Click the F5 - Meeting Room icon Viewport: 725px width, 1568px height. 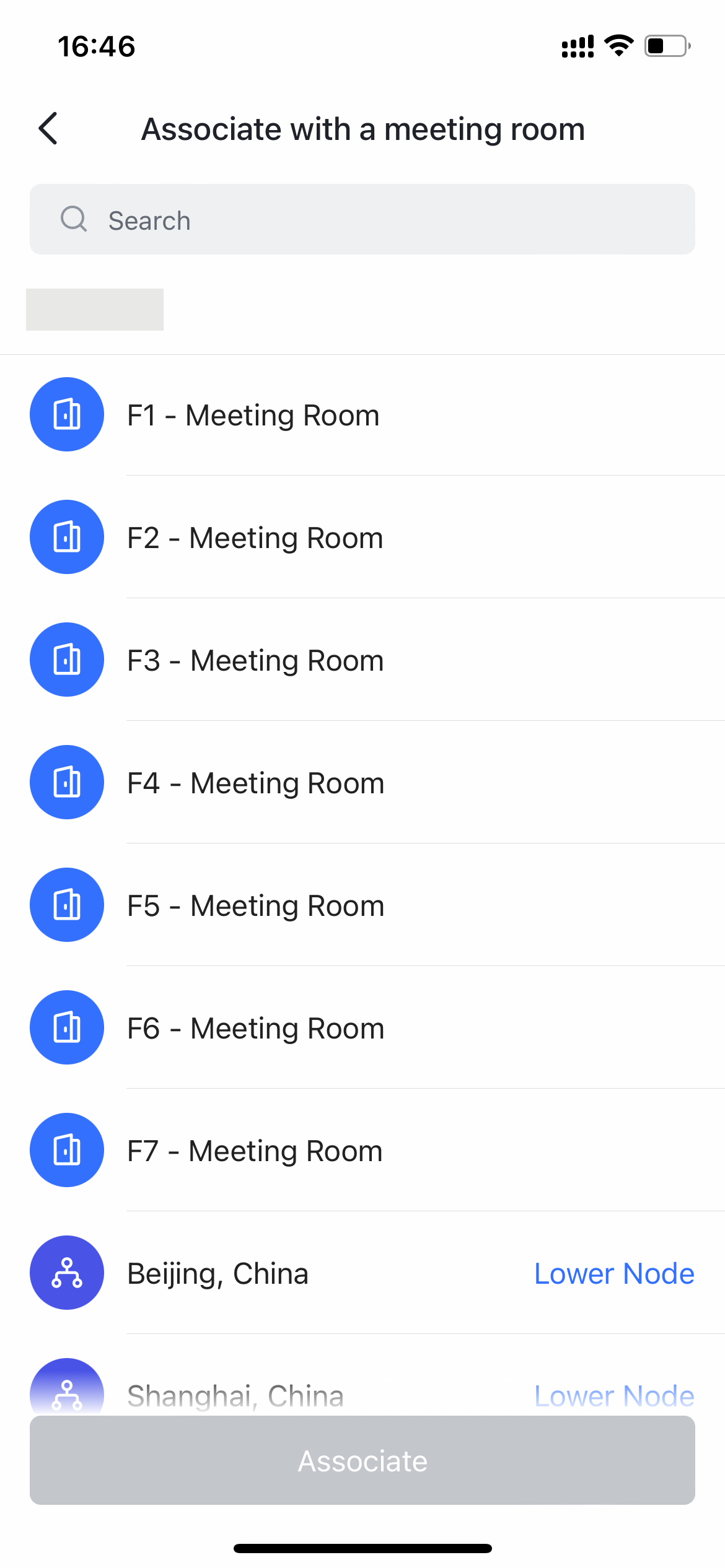(x=67, y=905)
